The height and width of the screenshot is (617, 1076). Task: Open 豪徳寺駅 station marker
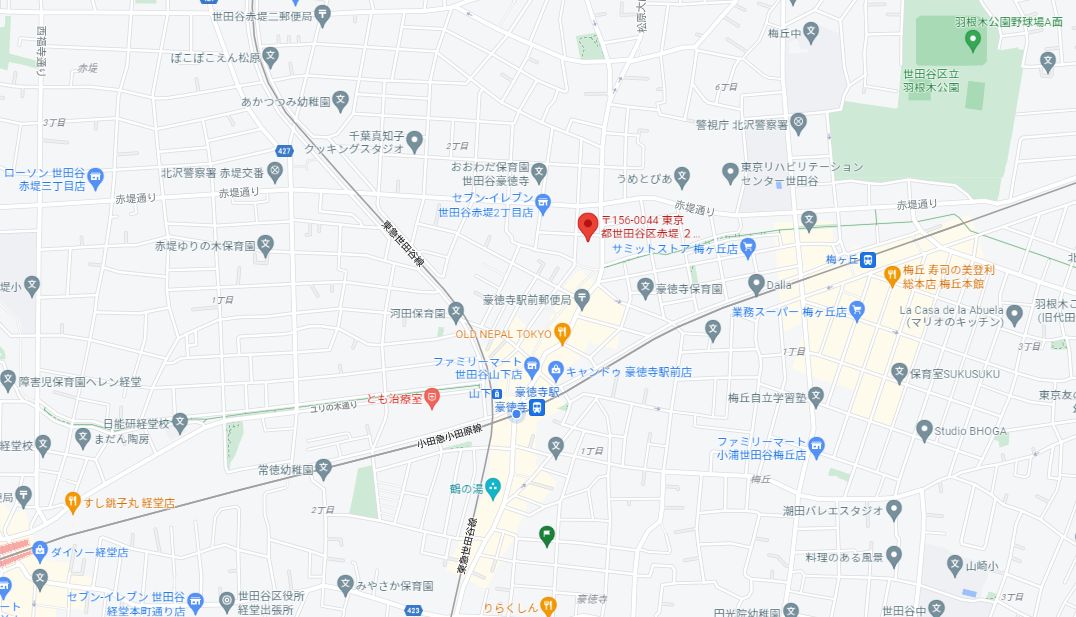pyautogui.click(x=538, y=408)
